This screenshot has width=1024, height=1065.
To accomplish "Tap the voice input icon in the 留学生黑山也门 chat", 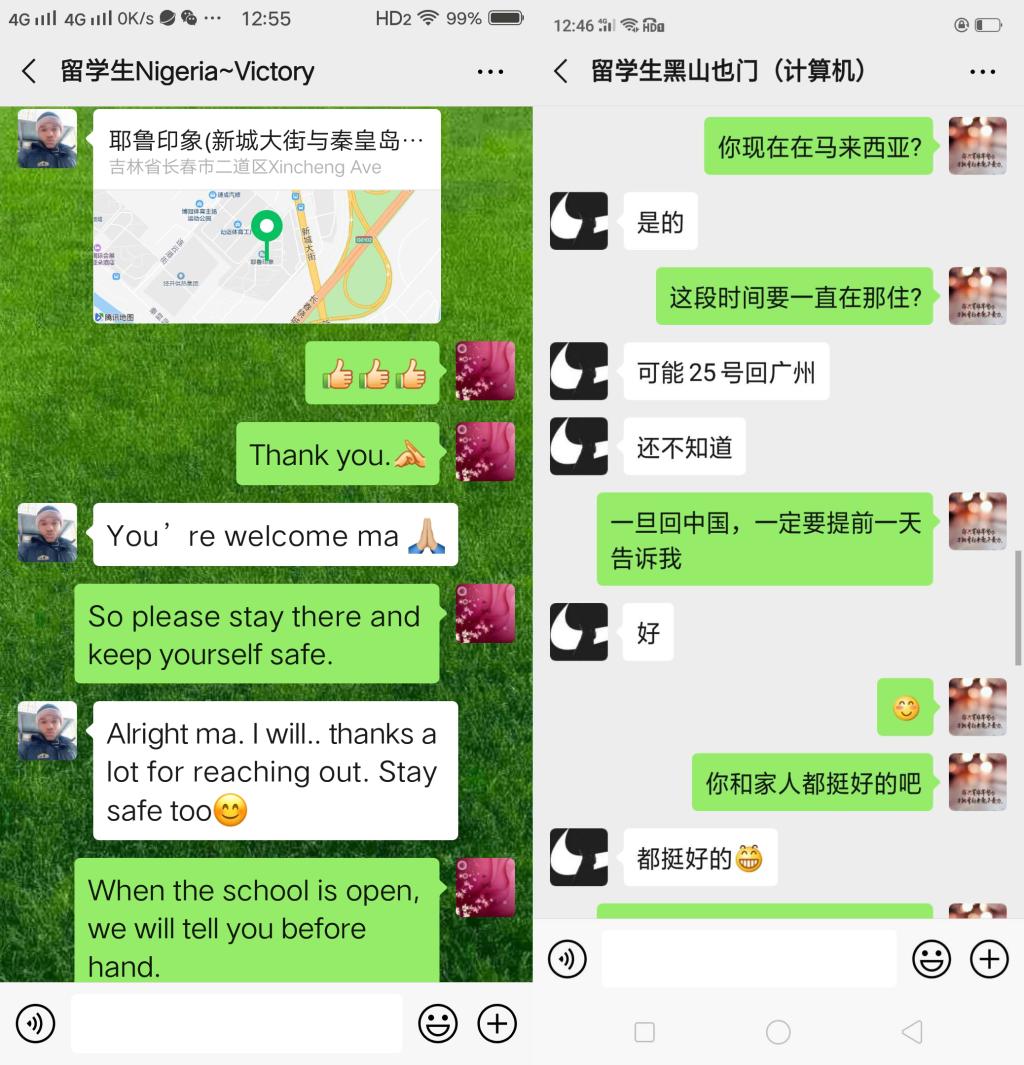I will coord(568,960).
